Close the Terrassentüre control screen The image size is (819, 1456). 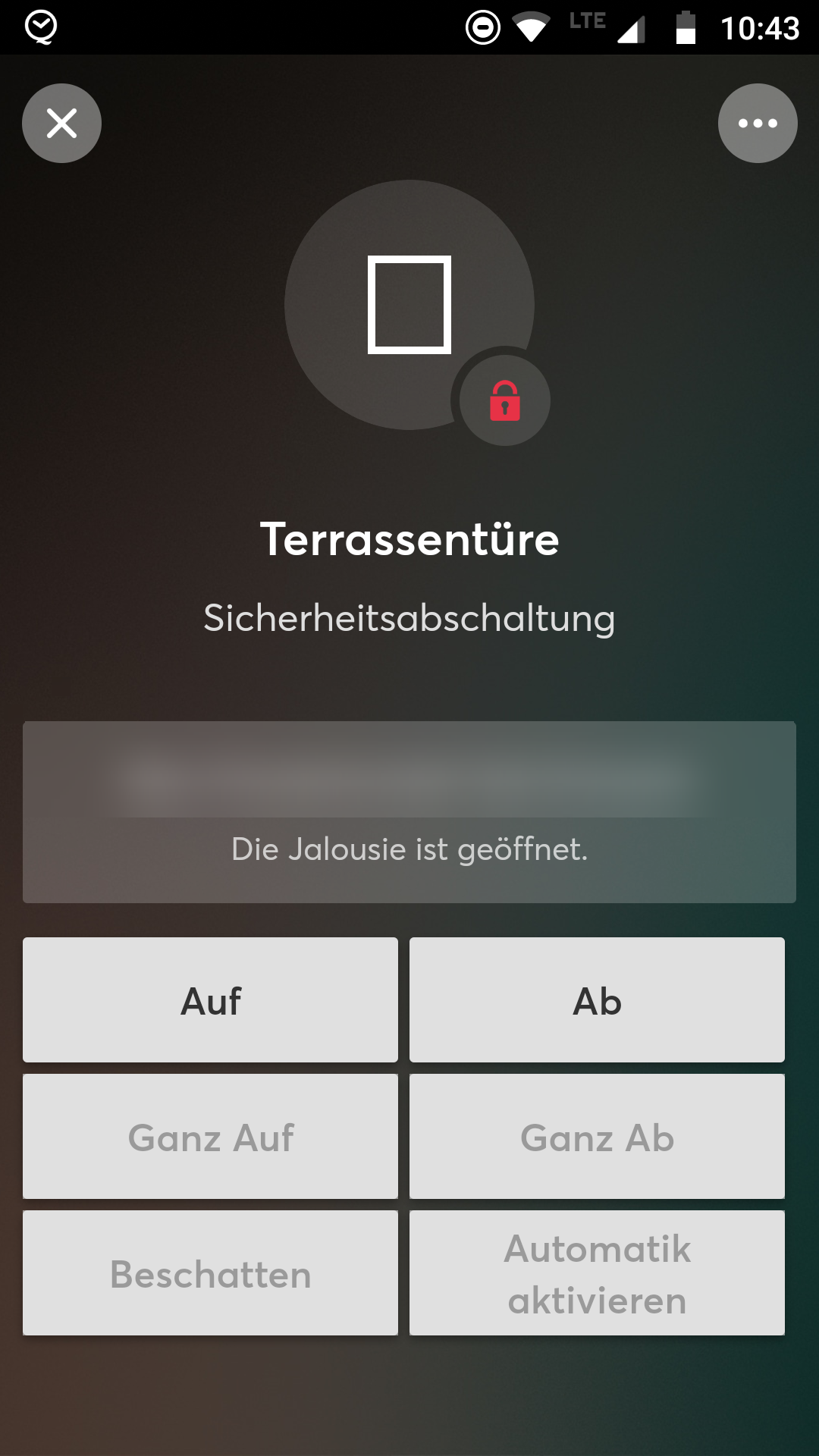click(x=61, y=123)
